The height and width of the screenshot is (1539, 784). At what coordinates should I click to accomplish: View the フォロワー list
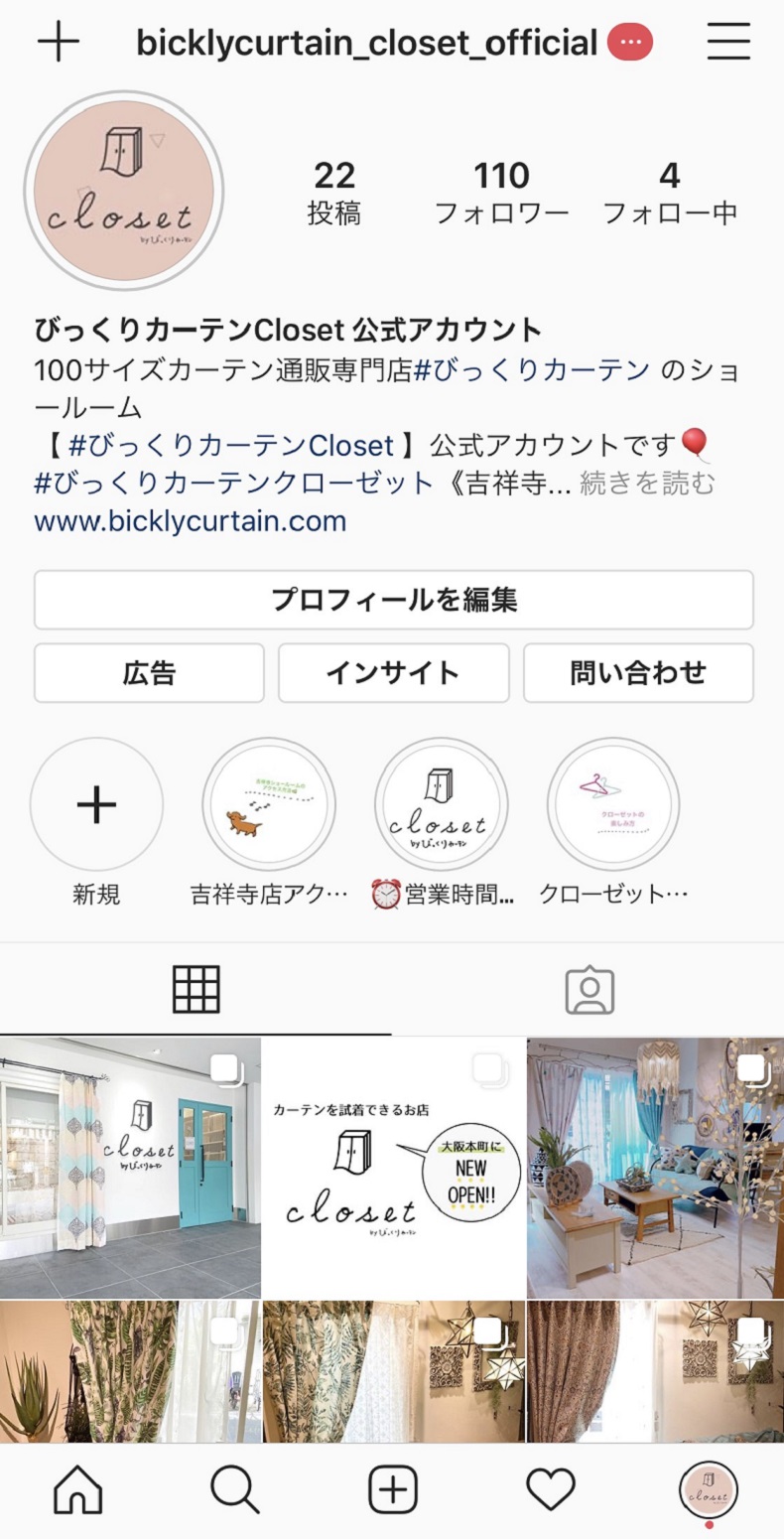click(501, 193)
